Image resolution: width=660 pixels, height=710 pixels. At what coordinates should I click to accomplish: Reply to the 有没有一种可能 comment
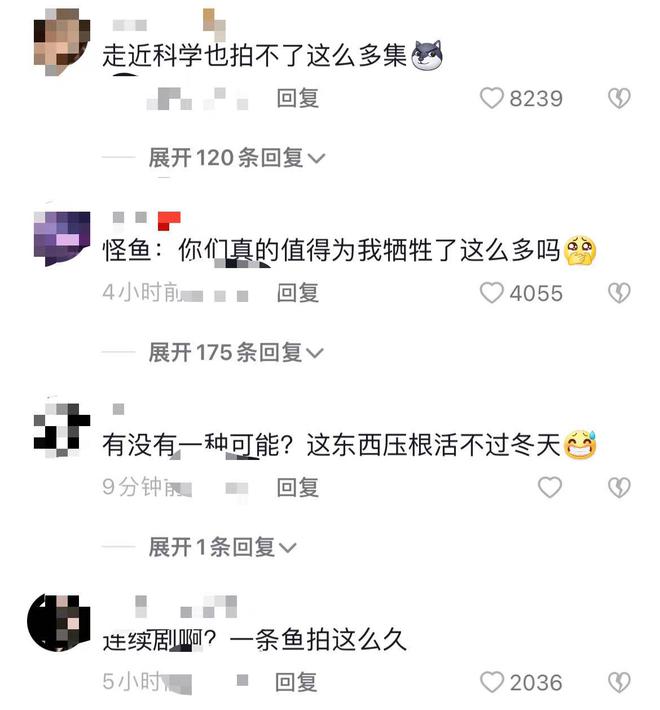pos(297,487)
